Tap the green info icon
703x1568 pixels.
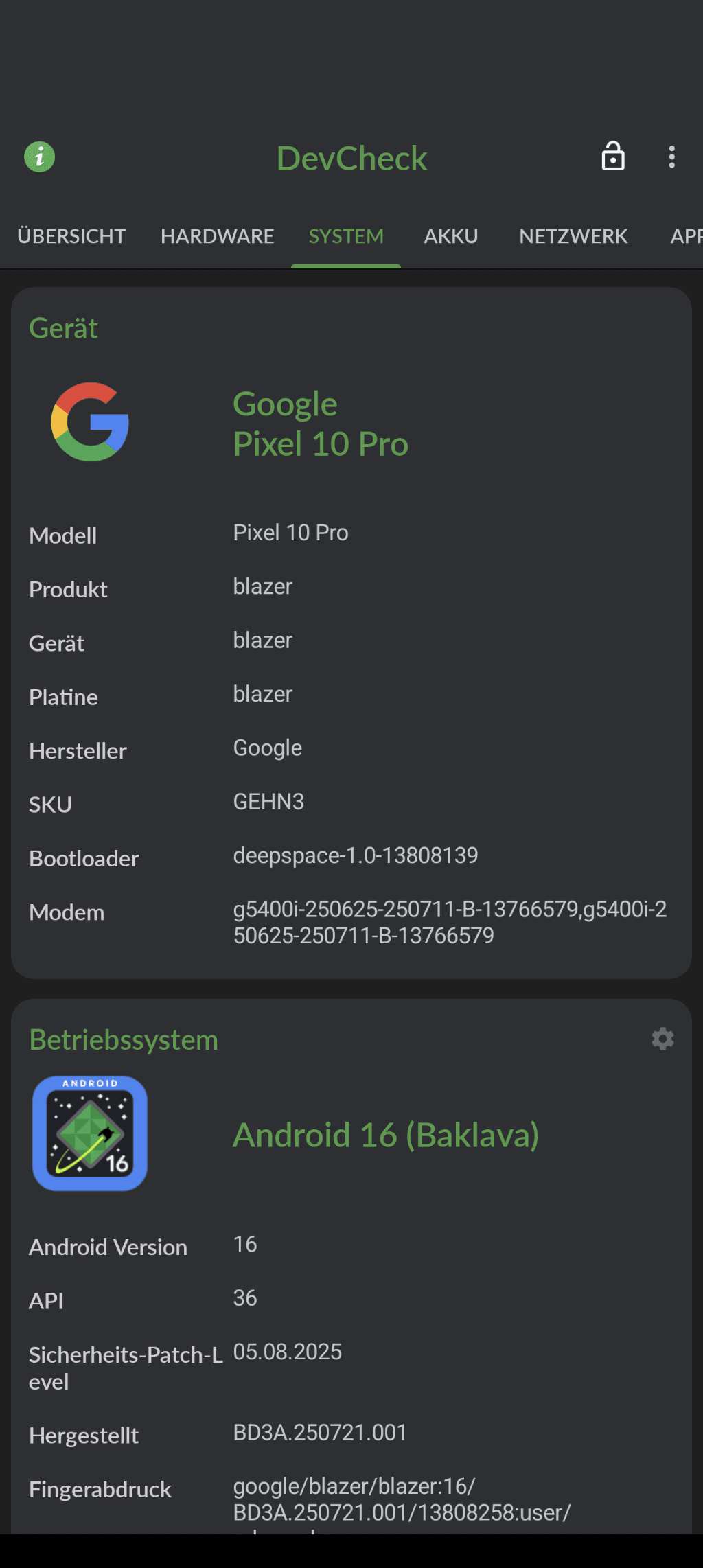point(39,157)
